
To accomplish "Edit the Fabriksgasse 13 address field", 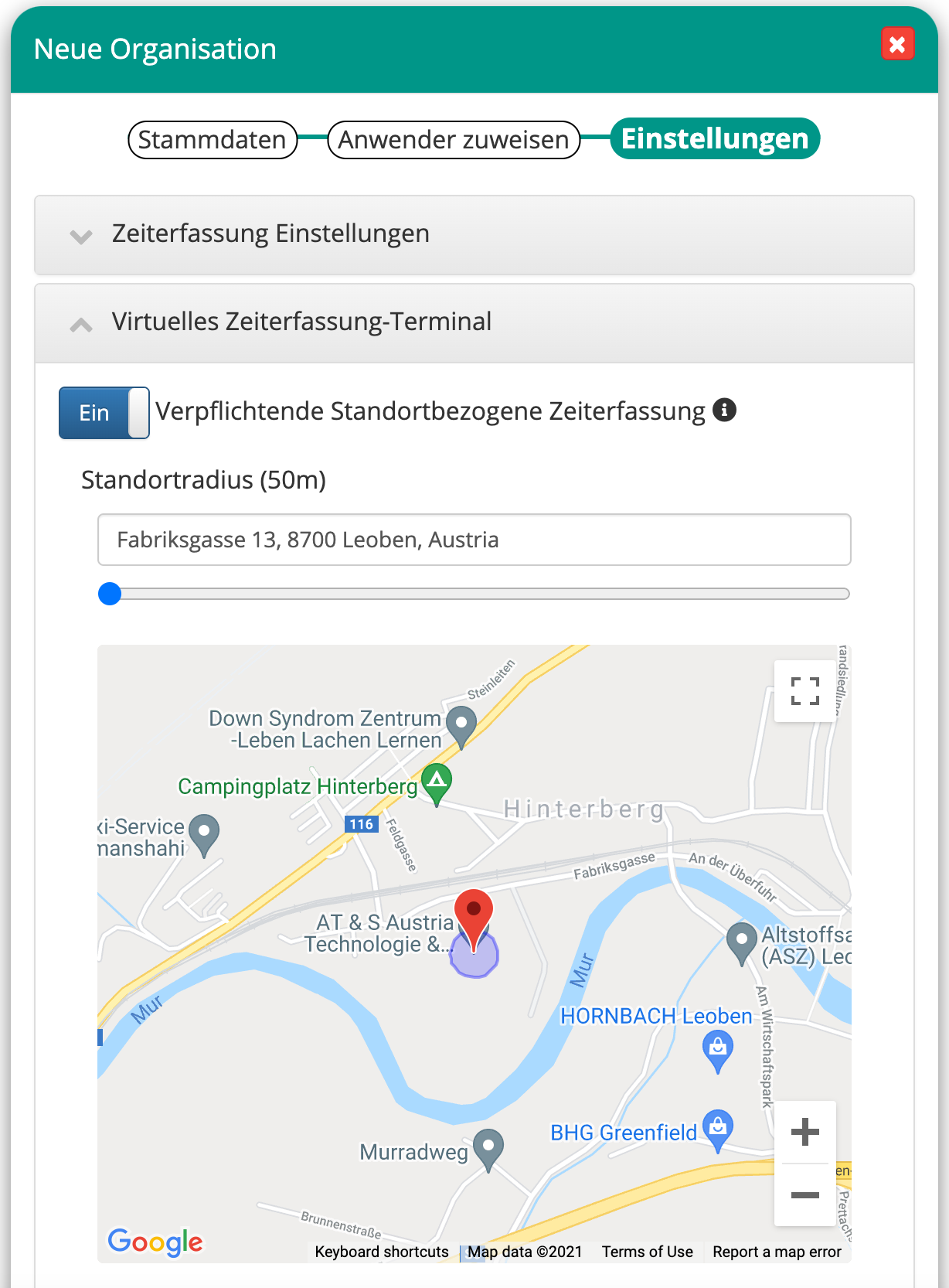I will click(x=474, y=540).
